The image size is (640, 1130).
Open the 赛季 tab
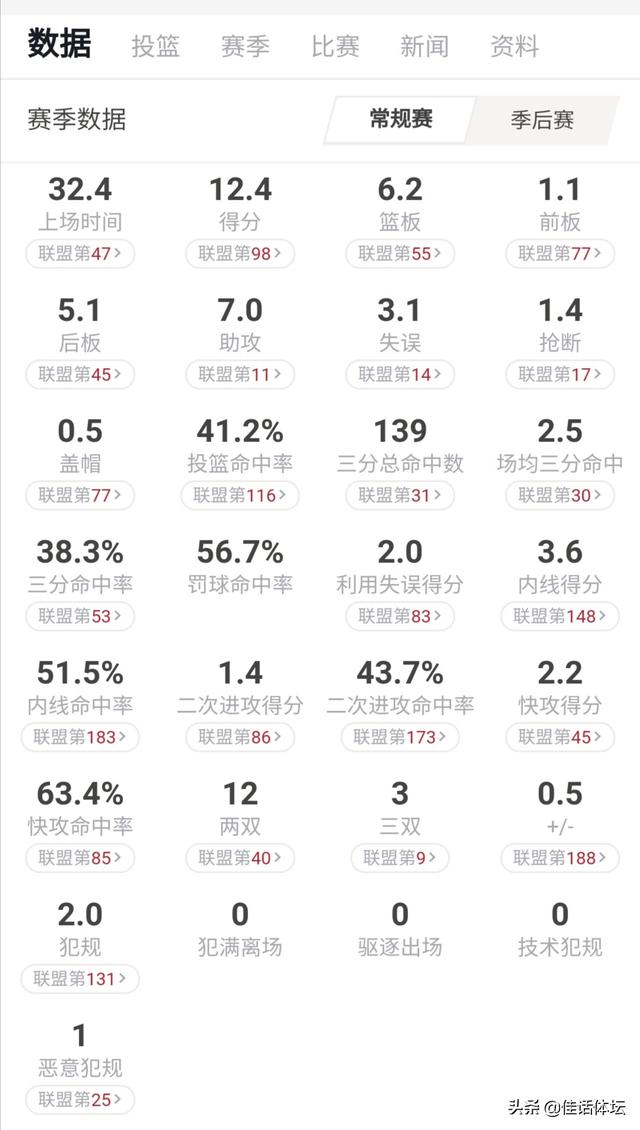click(x=245, y=46)
